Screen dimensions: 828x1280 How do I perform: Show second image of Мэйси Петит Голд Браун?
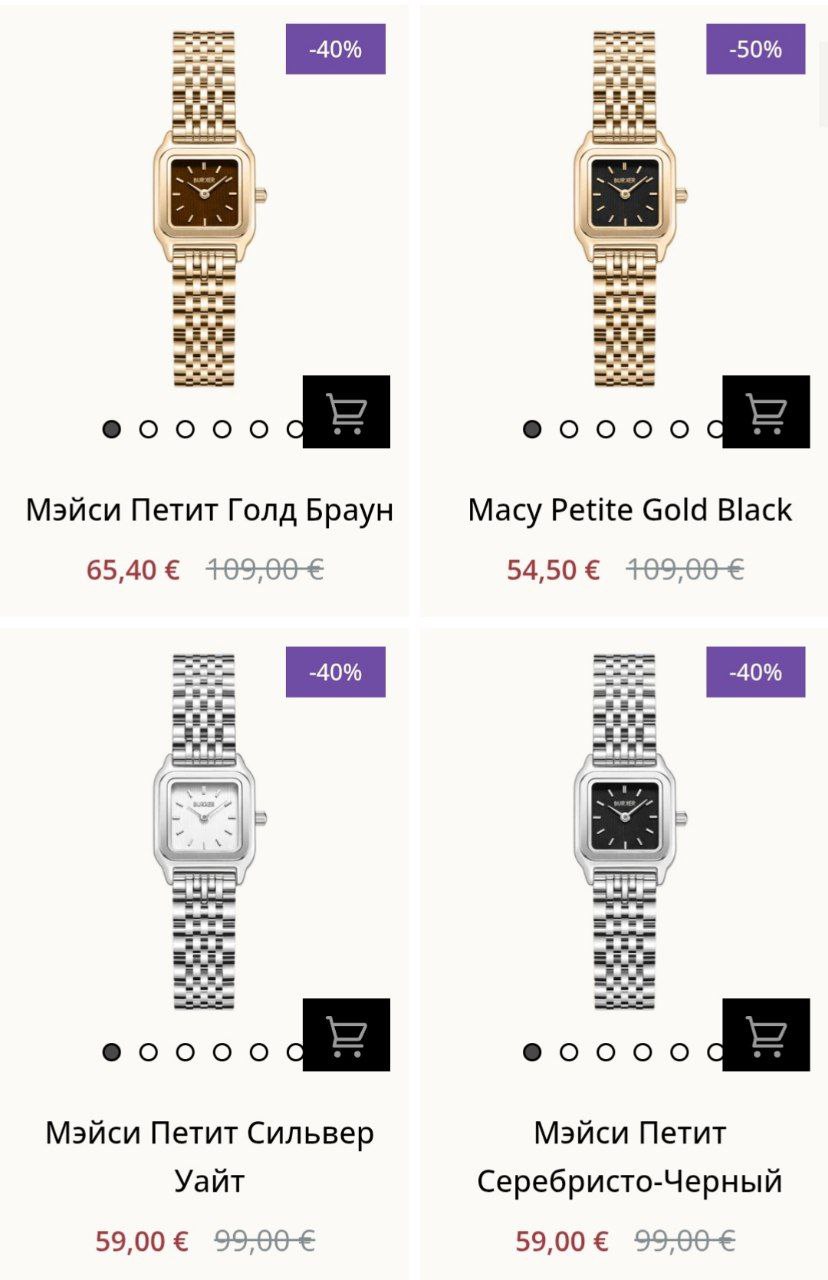149,429
